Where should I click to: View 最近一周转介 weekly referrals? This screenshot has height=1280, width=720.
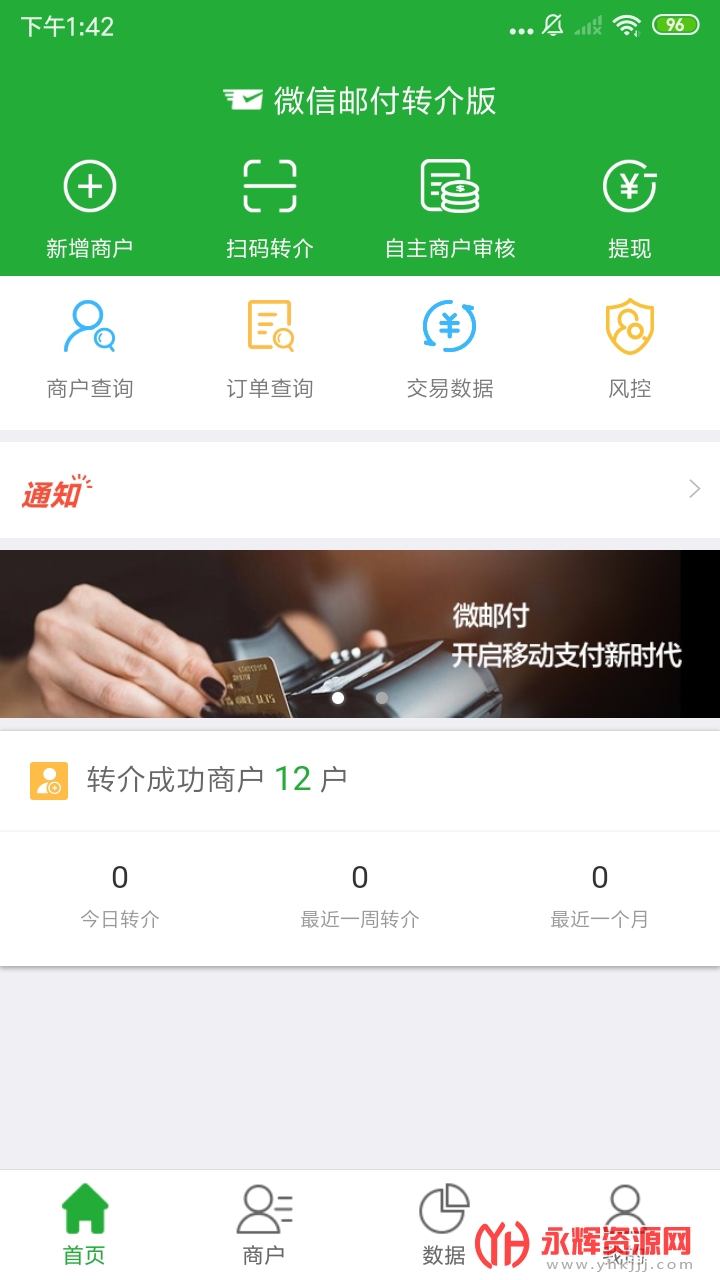(360, 896)
